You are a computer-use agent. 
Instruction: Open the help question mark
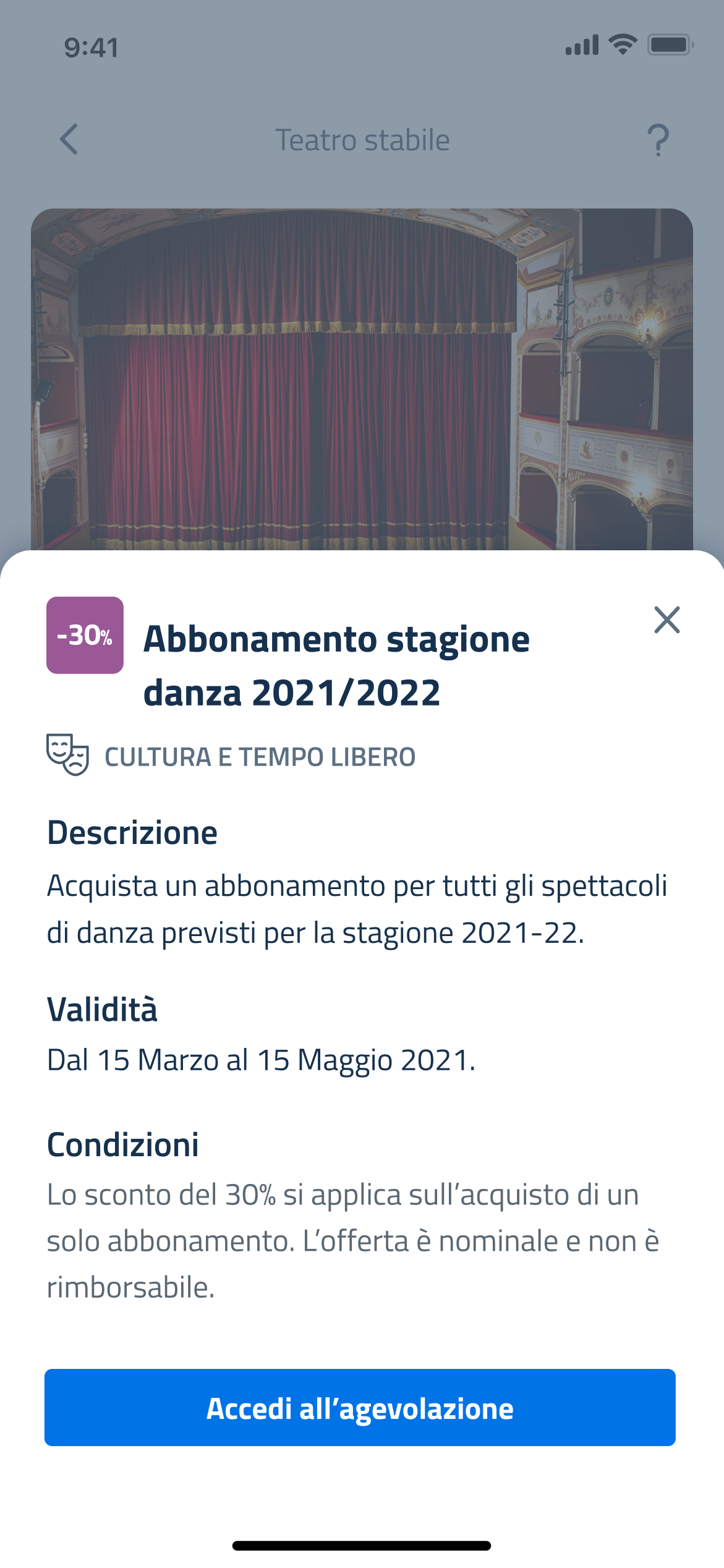coord(658,140)
